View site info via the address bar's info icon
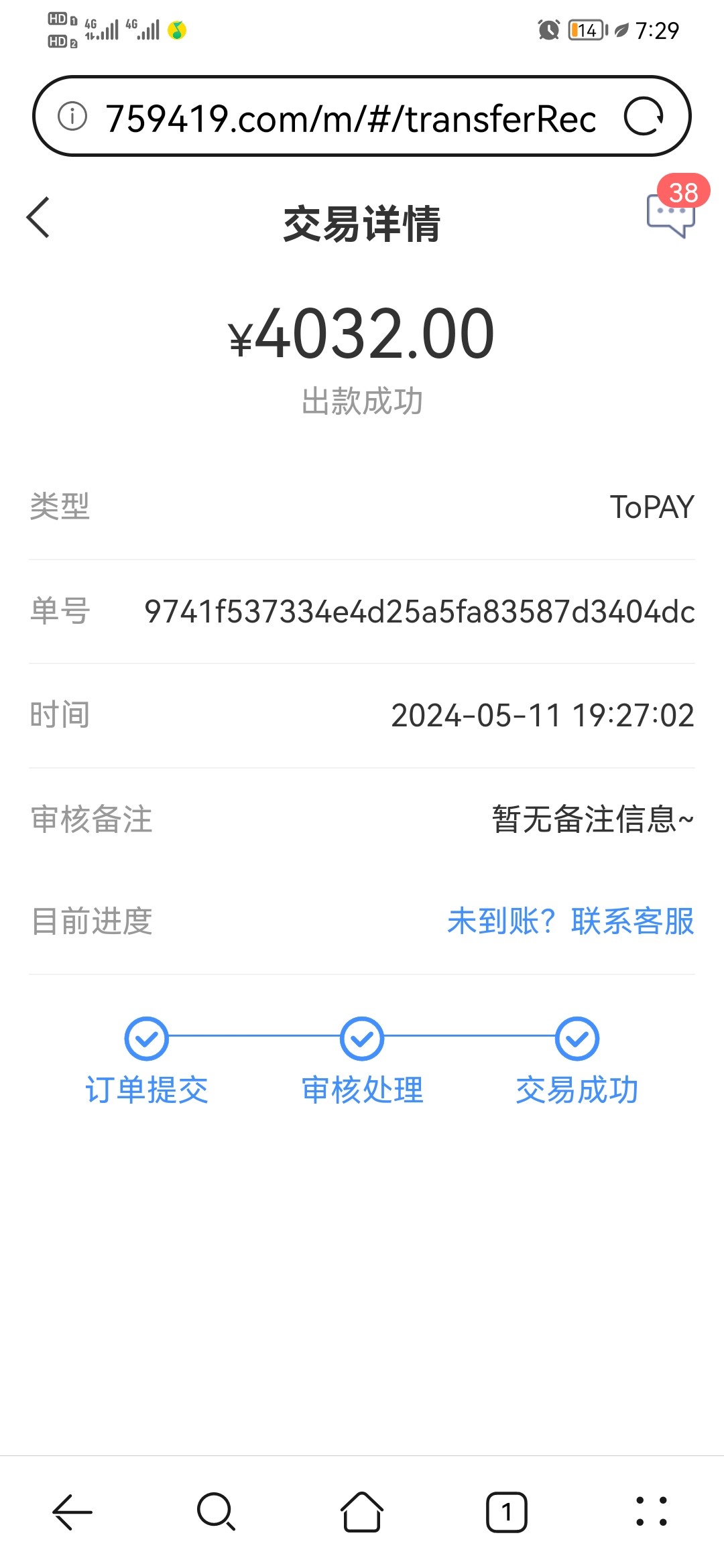 click(x=72, y=117)
